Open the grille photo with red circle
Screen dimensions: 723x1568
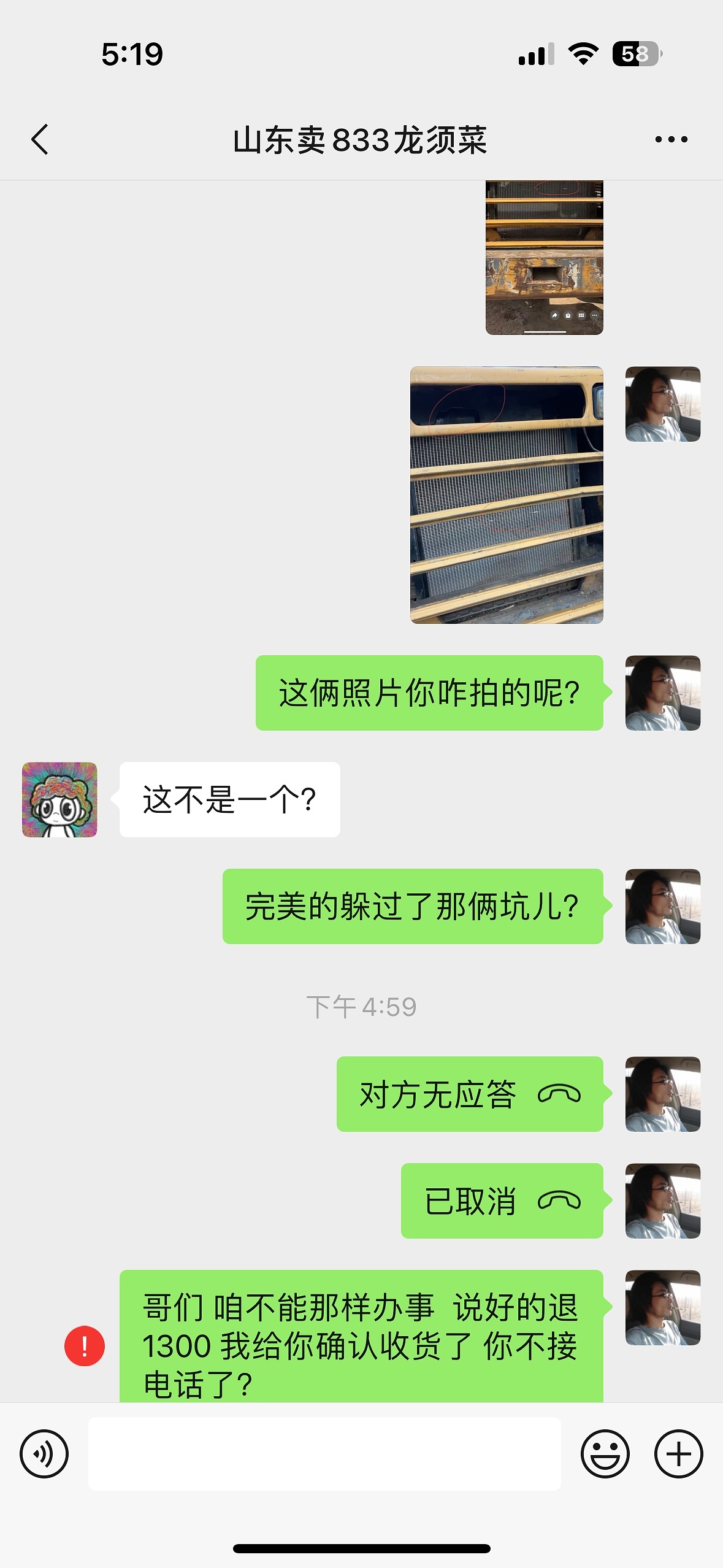point(507,495)
